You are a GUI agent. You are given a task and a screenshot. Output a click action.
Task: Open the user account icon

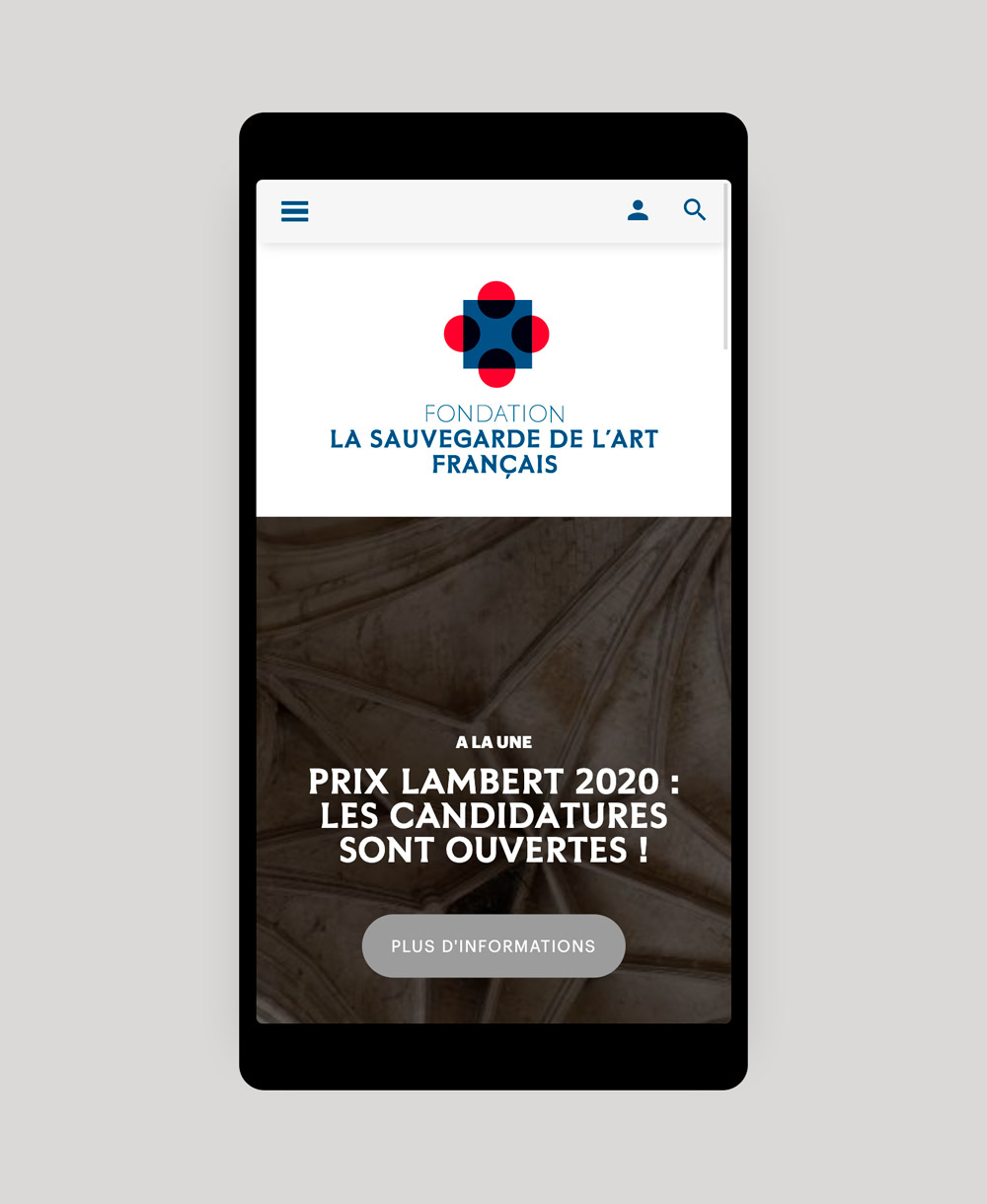(x=638, y=210)
